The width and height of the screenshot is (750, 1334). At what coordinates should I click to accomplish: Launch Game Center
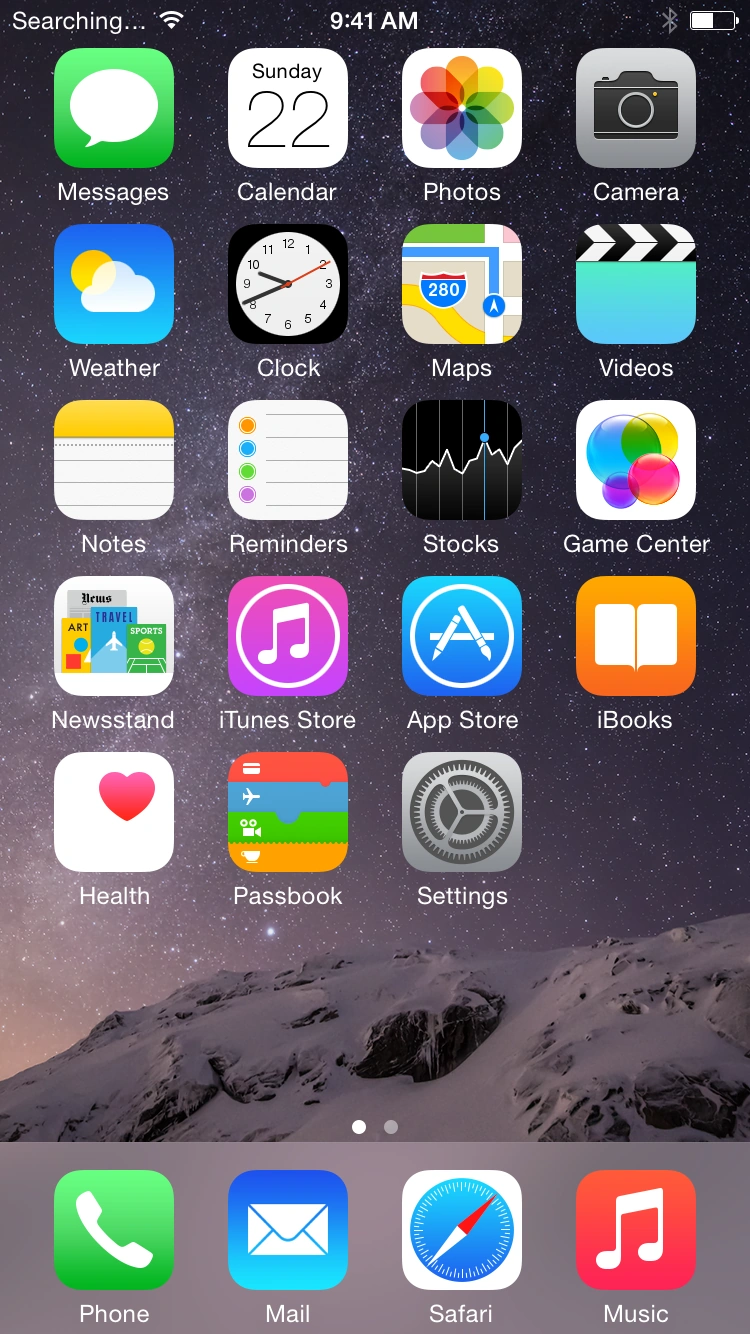click(636, 460)
